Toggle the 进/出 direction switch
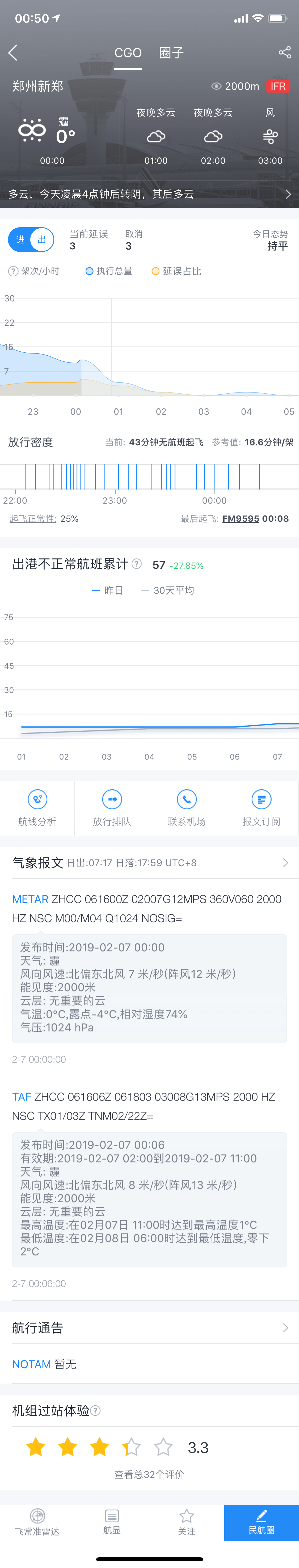The image size is (299, 1568). pyautogui.click(x=31, y=240)
